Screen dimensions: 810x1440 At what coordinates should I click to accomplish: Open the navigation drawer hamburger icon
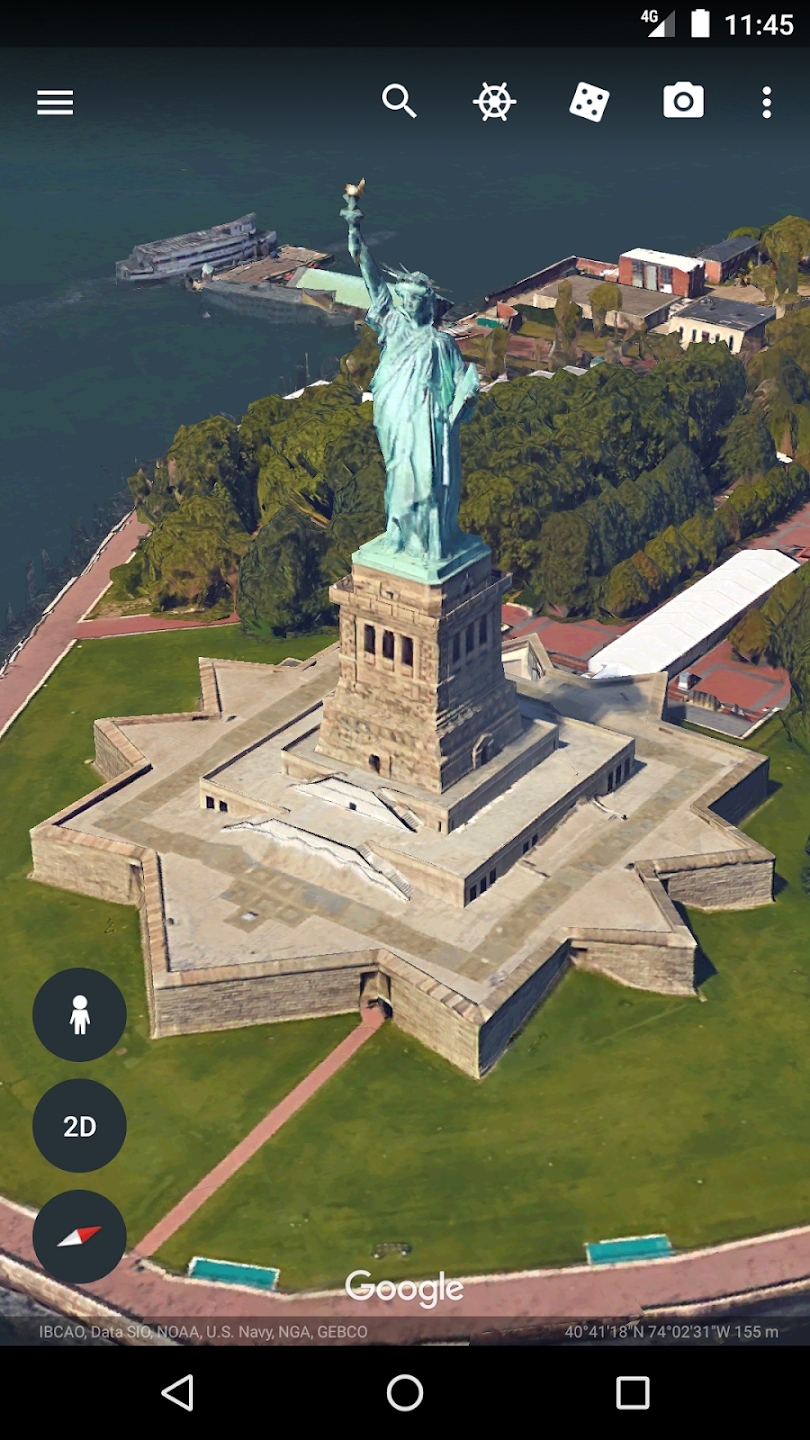(x=55, y=101)
